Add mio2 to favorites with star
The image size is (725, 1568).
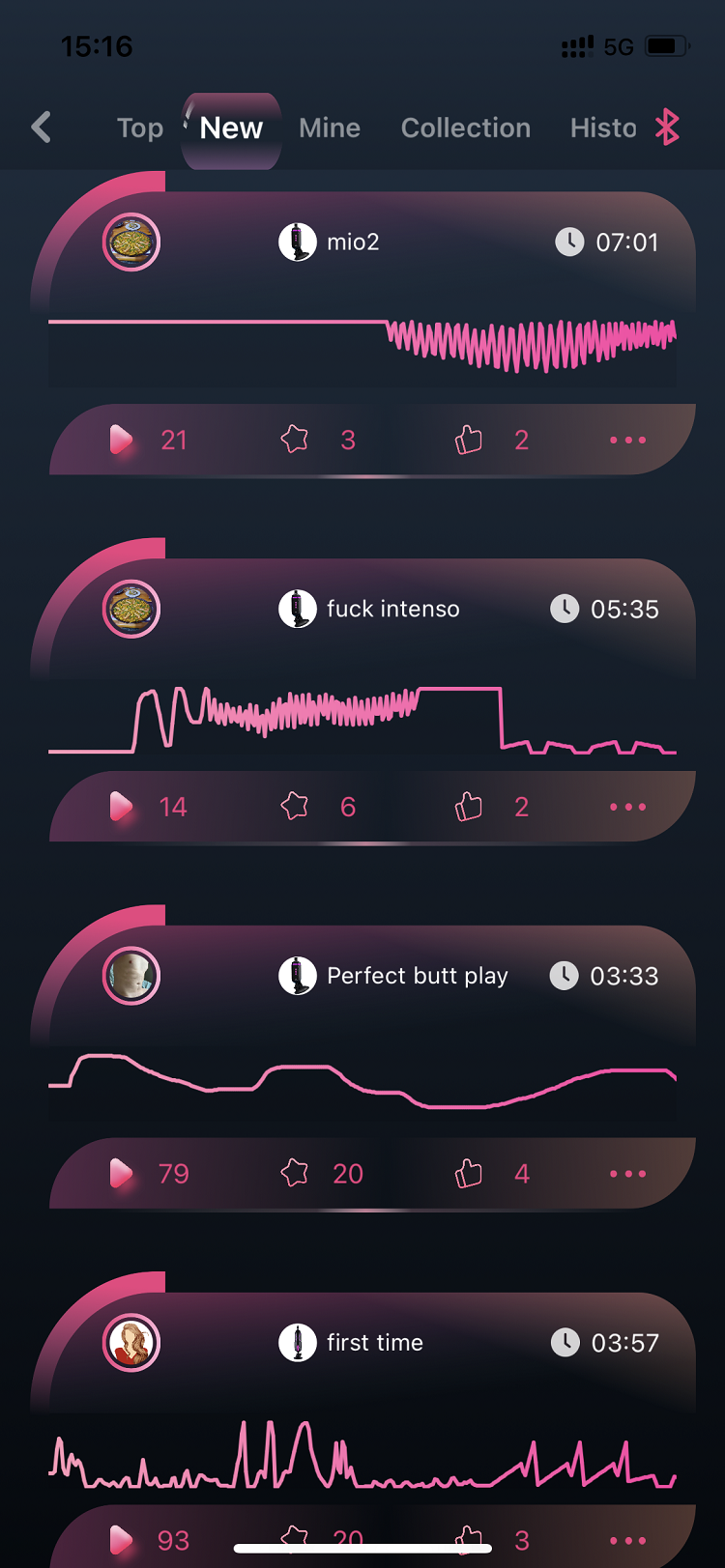tap(295, 440)
